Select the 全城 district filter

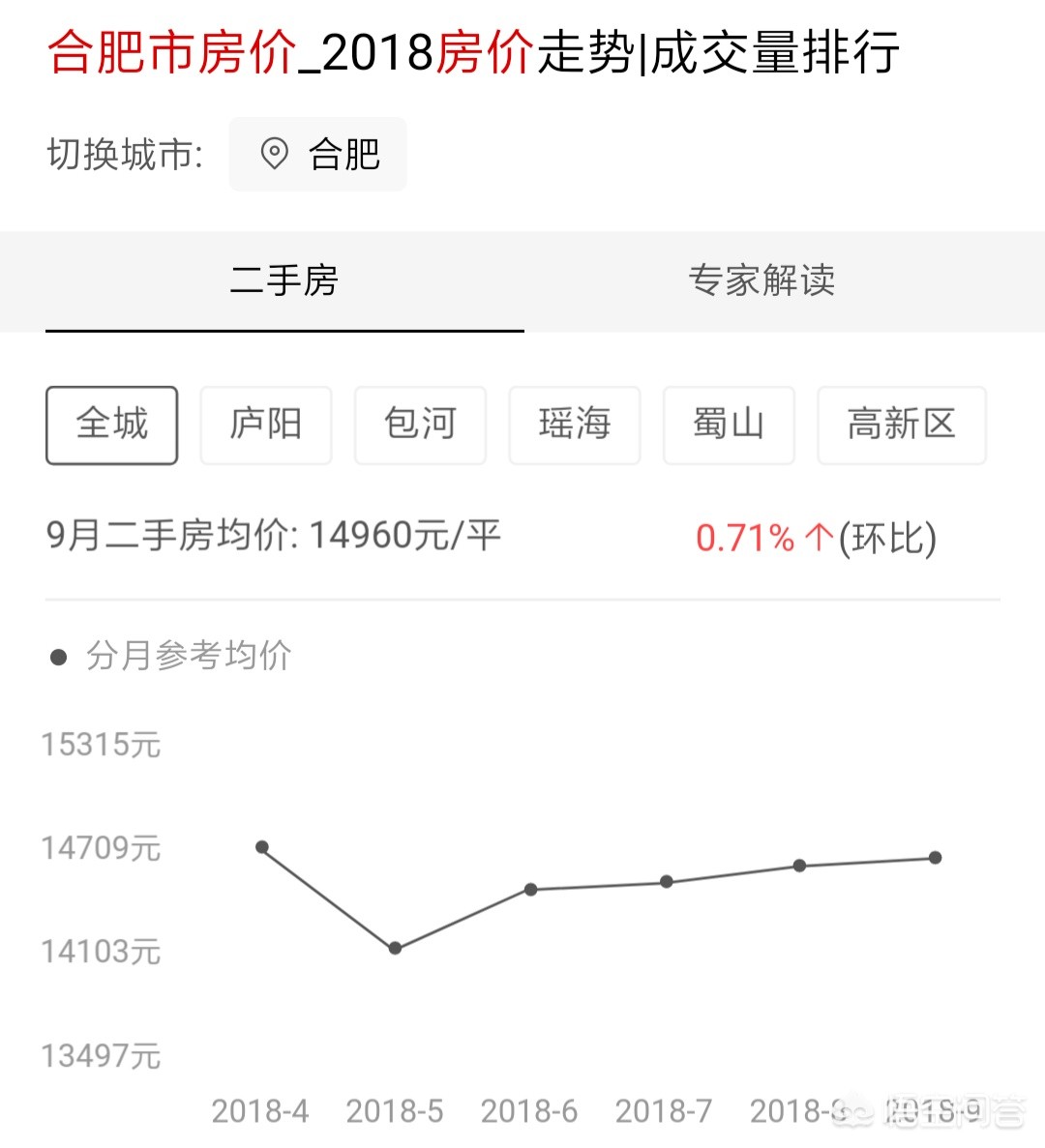(x=111, y=425)
